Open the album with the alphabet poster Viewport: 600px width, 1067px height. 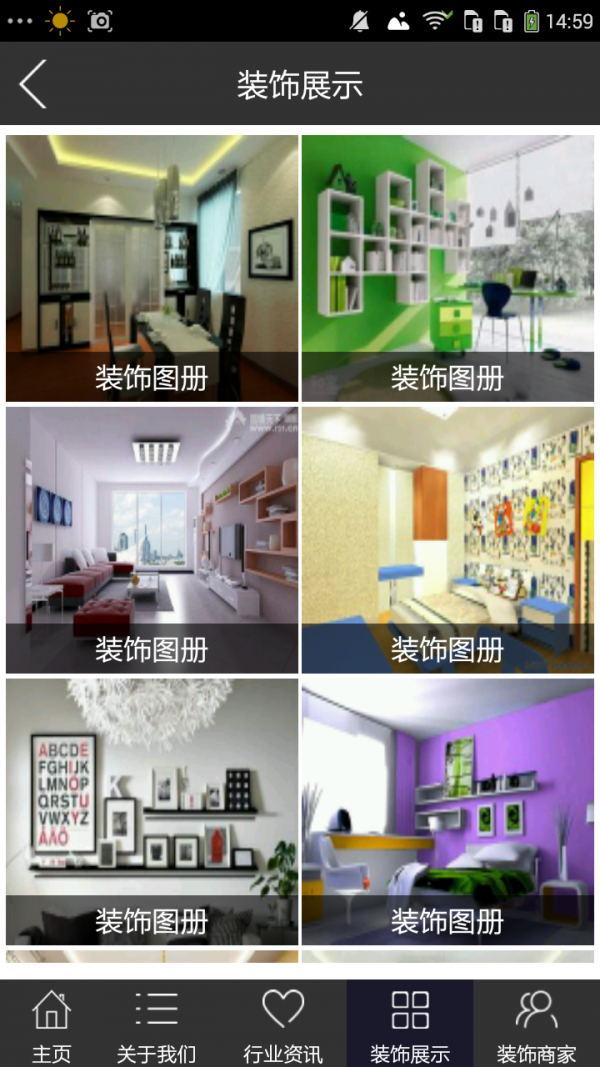point(152,812)
